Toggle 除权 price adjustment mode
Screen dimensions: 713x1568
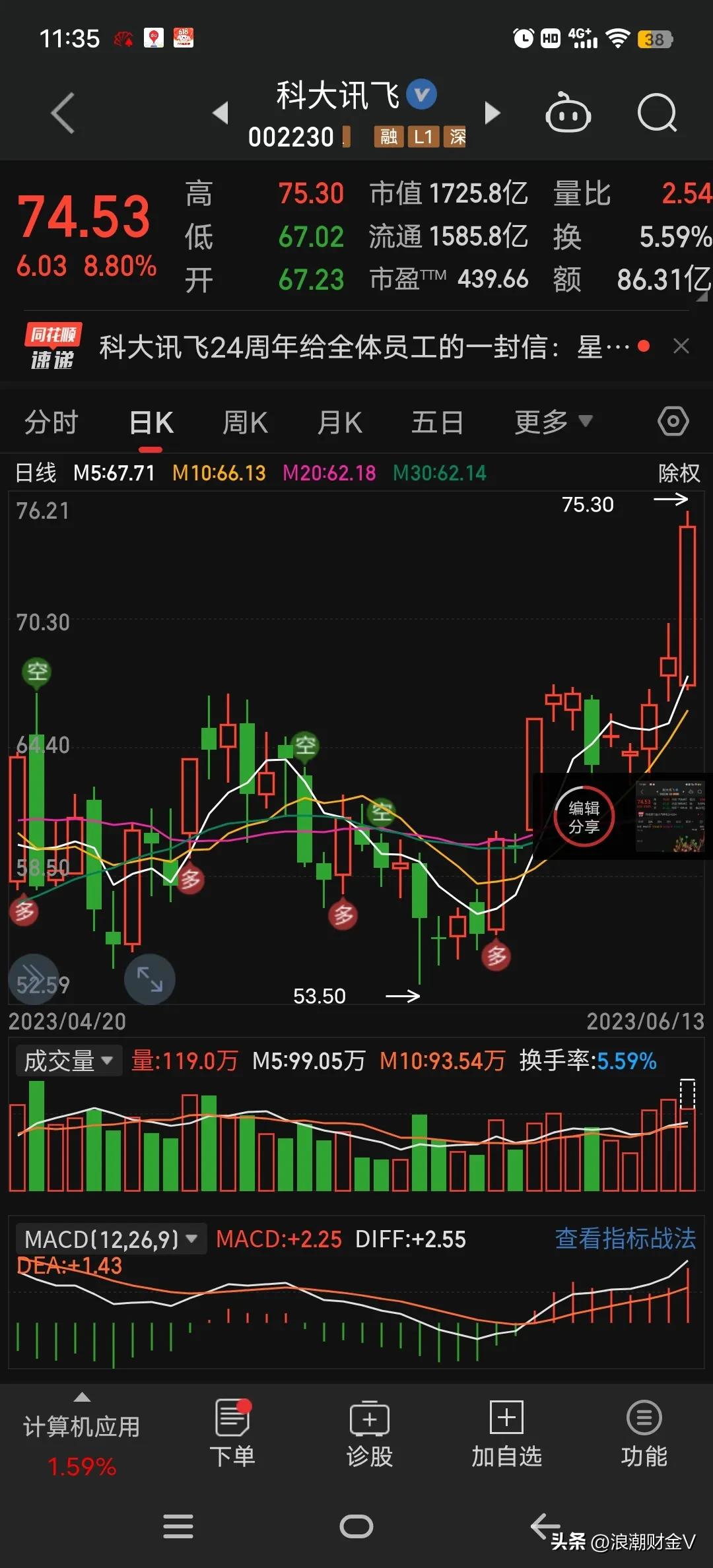[679, 473]
